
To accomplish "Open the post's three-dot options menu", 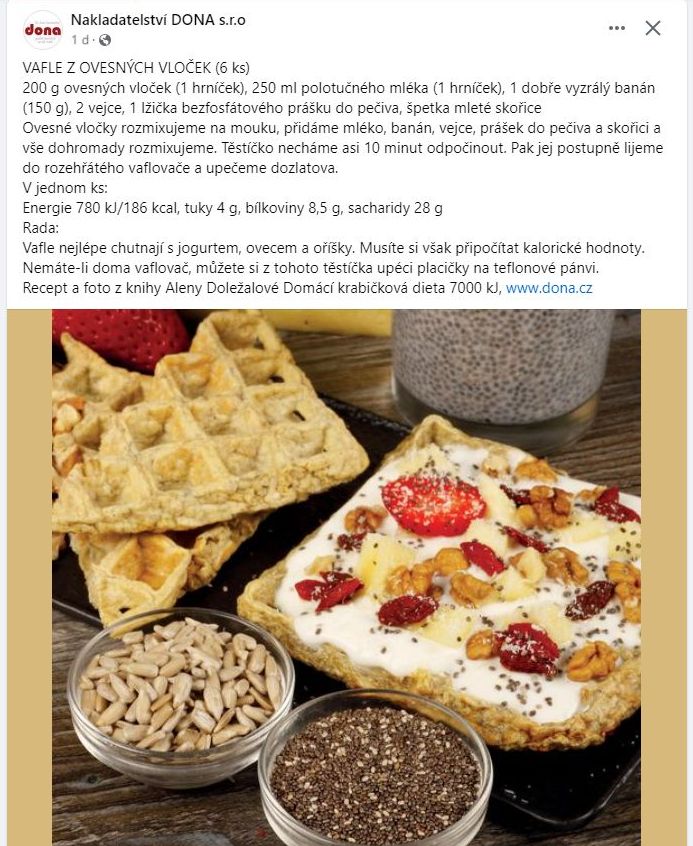I will 616,28.
